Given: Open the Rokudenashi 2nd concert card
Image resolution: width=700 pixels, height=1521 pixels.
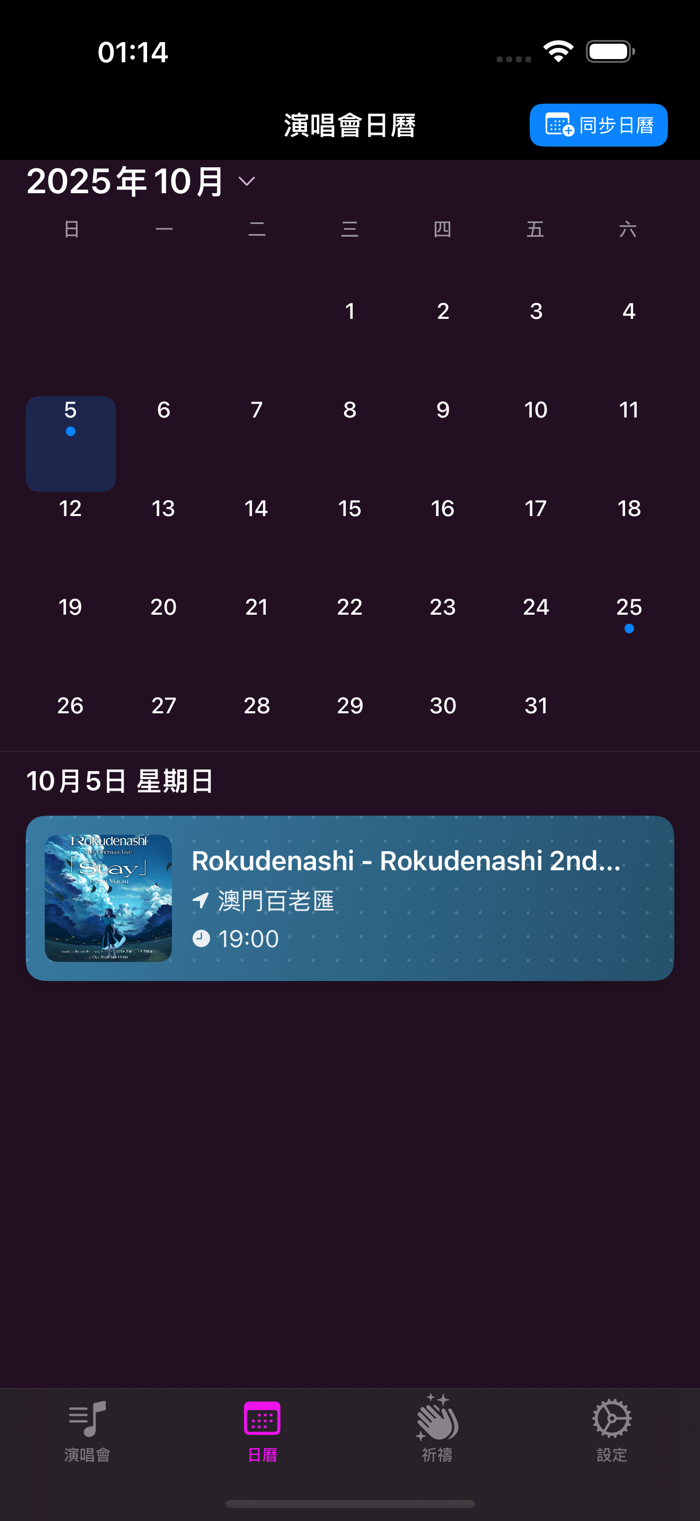Looking at the screenshot, I should pos(350,898).
